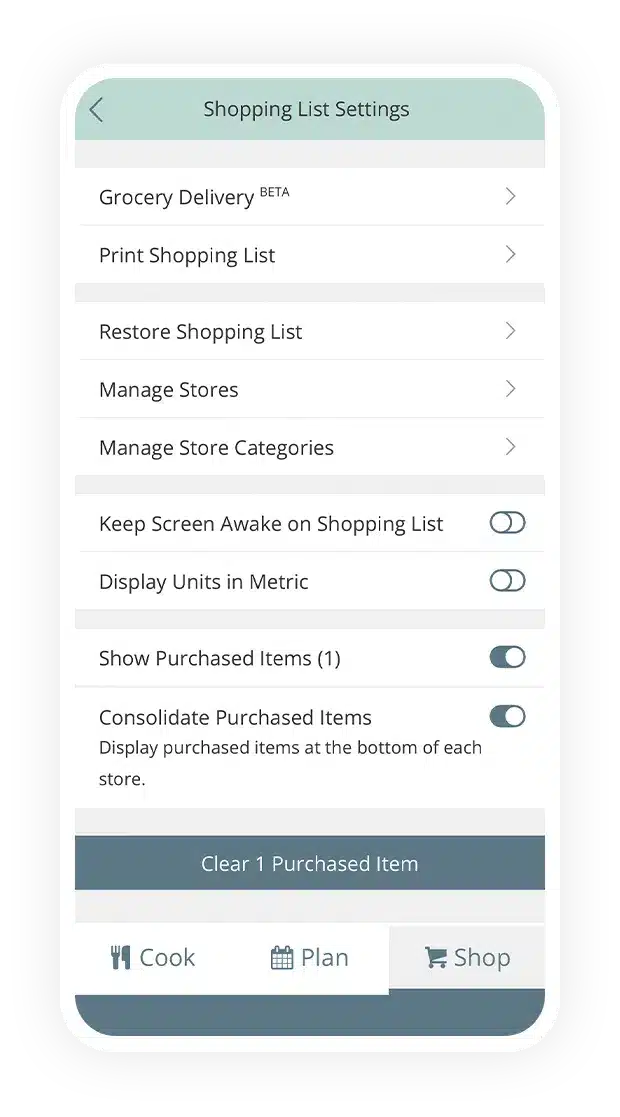The image size is (620, 1117).
Task: Select the Shop tab
Action: click(x=467, y=958)
